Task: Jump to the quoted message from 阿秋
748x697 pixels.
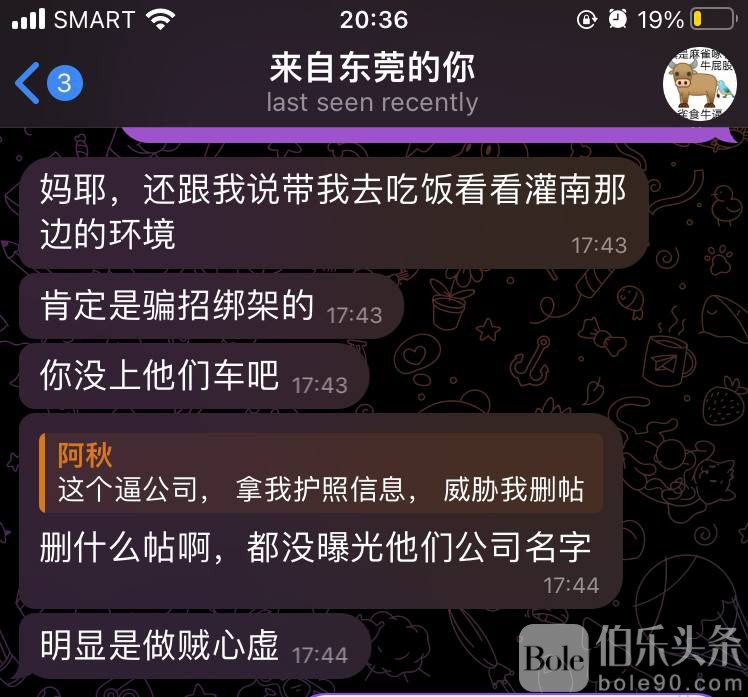Action: [322, 473]
